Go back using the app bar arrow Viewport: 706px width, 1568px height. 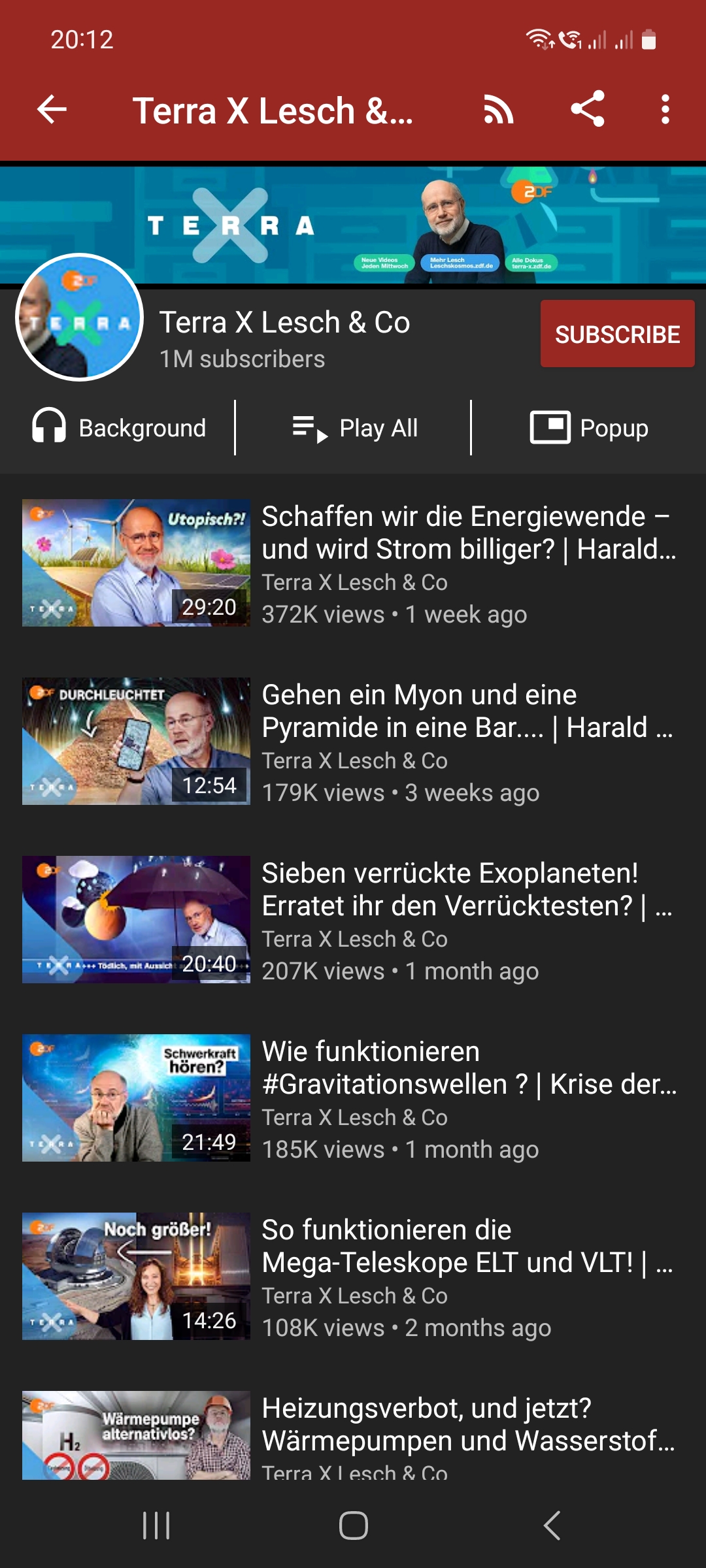pyautogui.click(x=52, y=109)
